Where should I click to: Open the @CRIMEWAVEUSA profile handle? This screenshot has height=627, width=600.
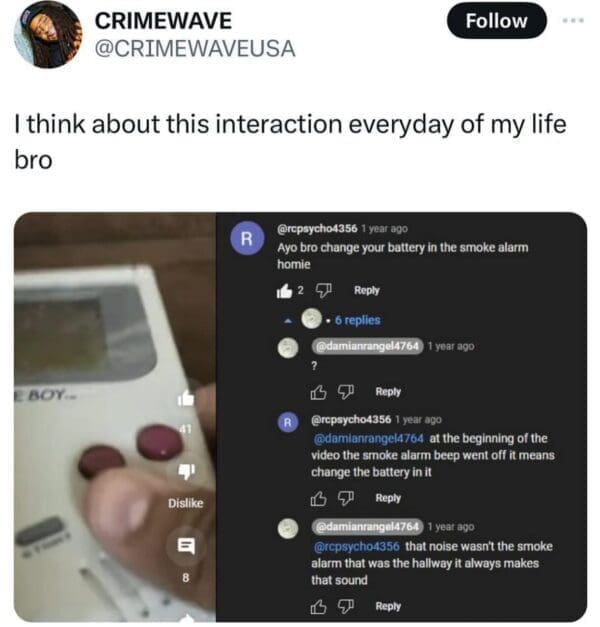click(194, 48)
